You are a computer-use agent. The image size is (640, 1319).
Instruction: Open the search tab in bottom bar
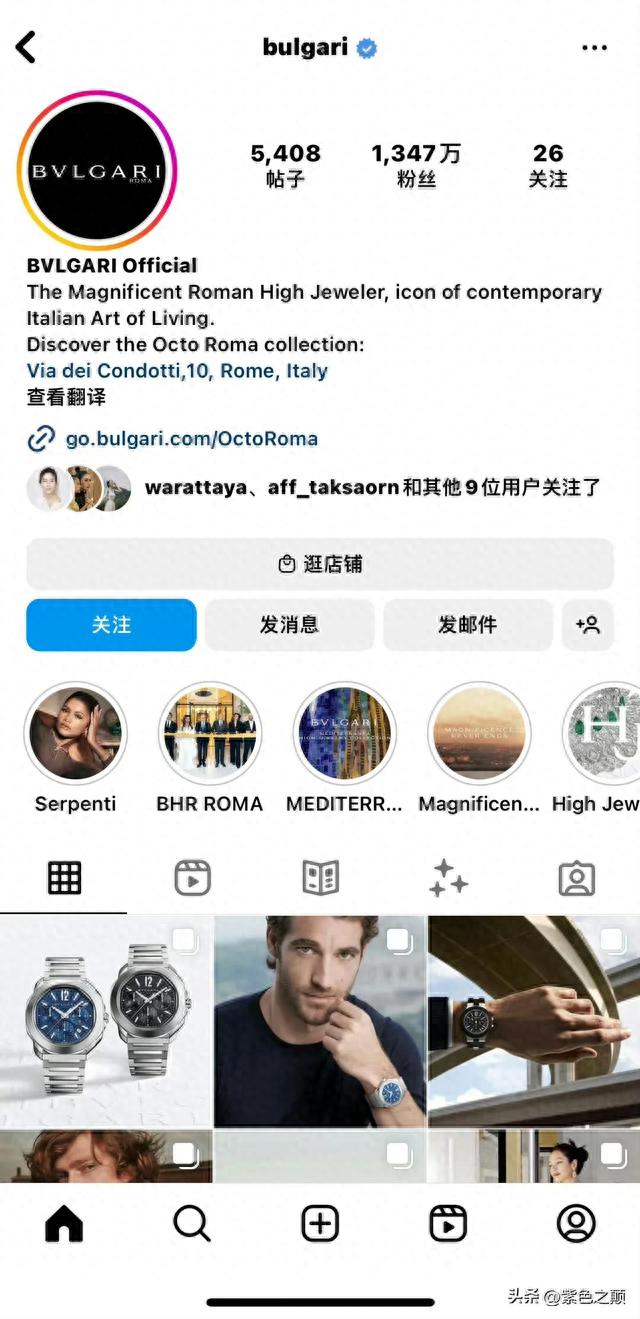[191, 1223]
